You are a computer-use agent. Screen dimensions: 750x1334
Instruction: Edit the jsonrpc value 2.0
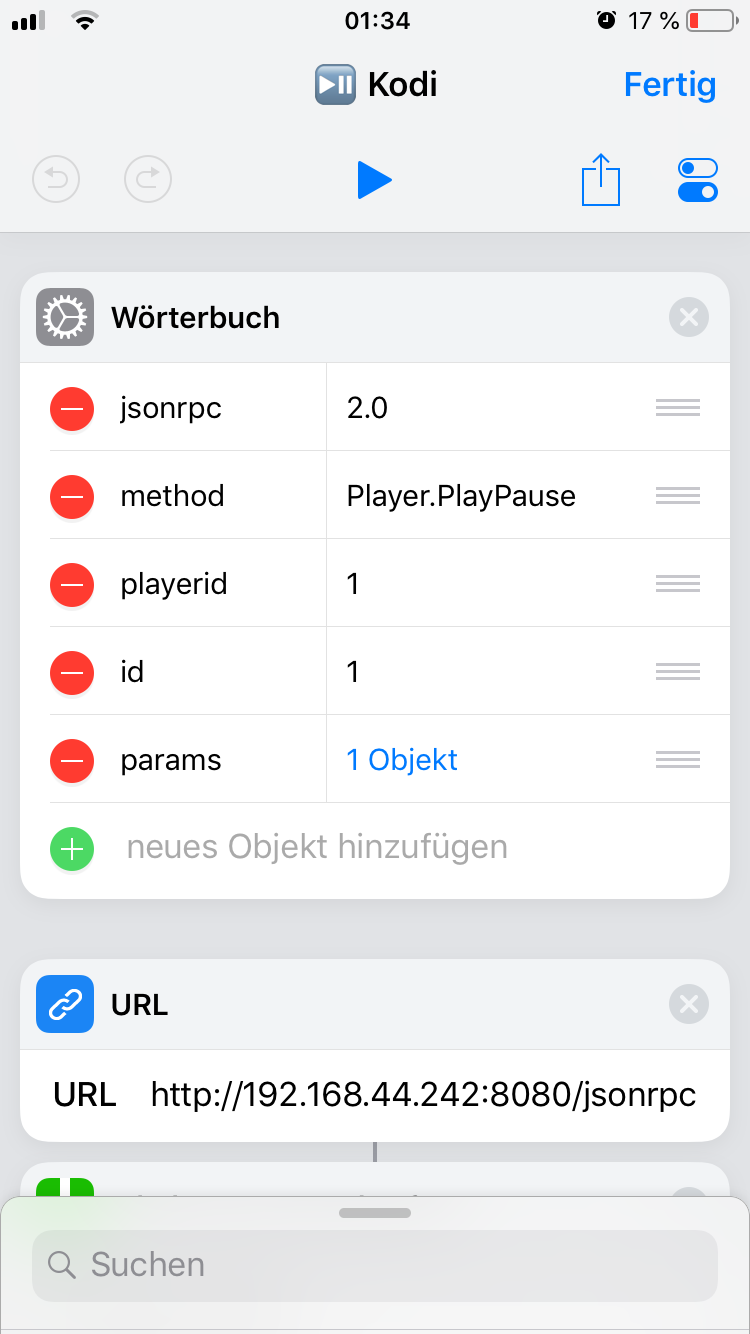pyautogui.click(x=367, y=408)
